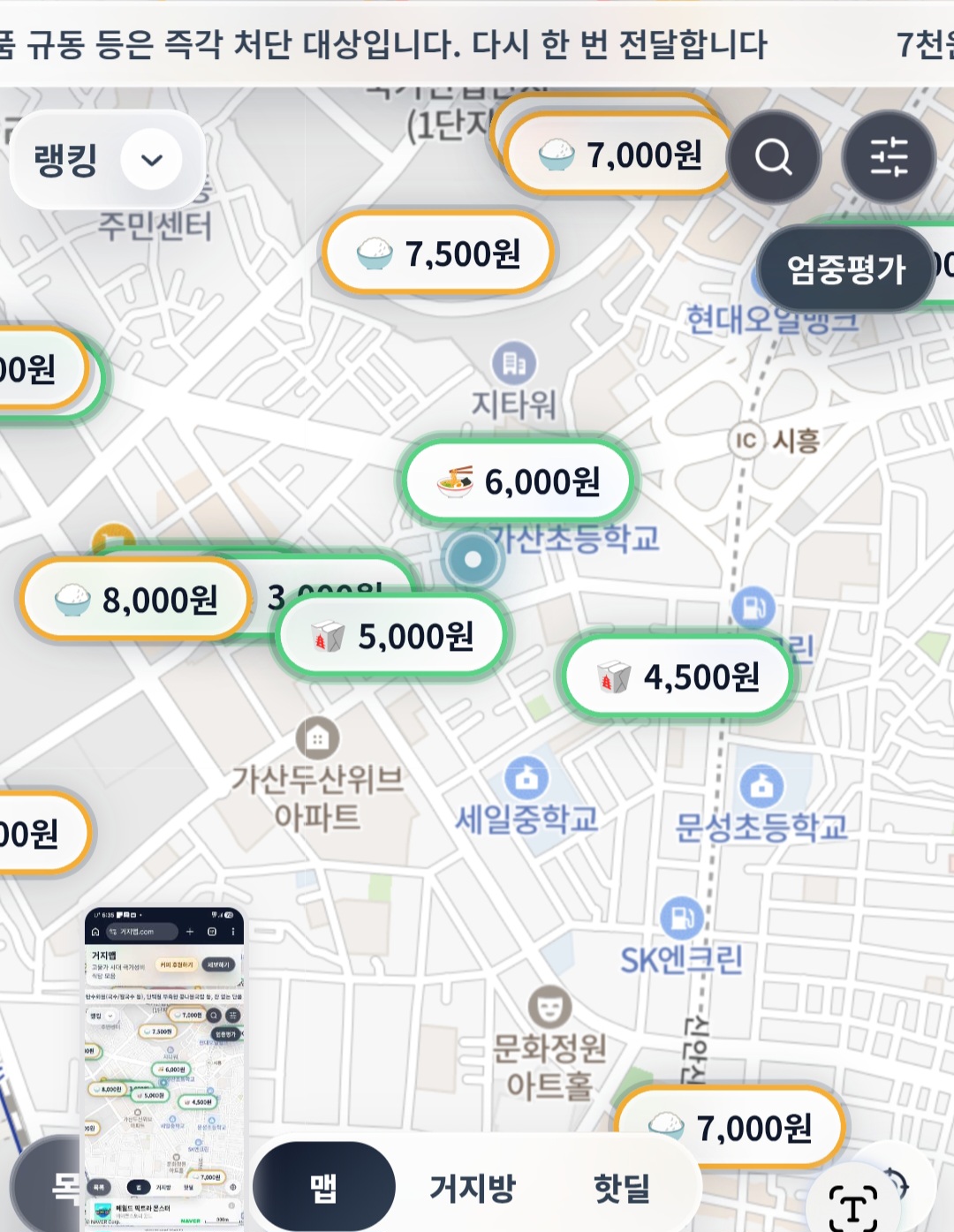
Task: Switch to the 맵 tab
Action: tap(323, 1187)
